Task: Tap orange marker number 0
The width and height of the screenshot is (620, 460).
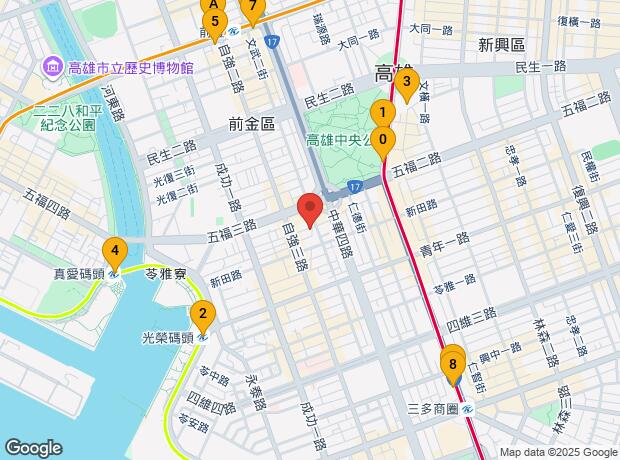Action: click(384, 141)
